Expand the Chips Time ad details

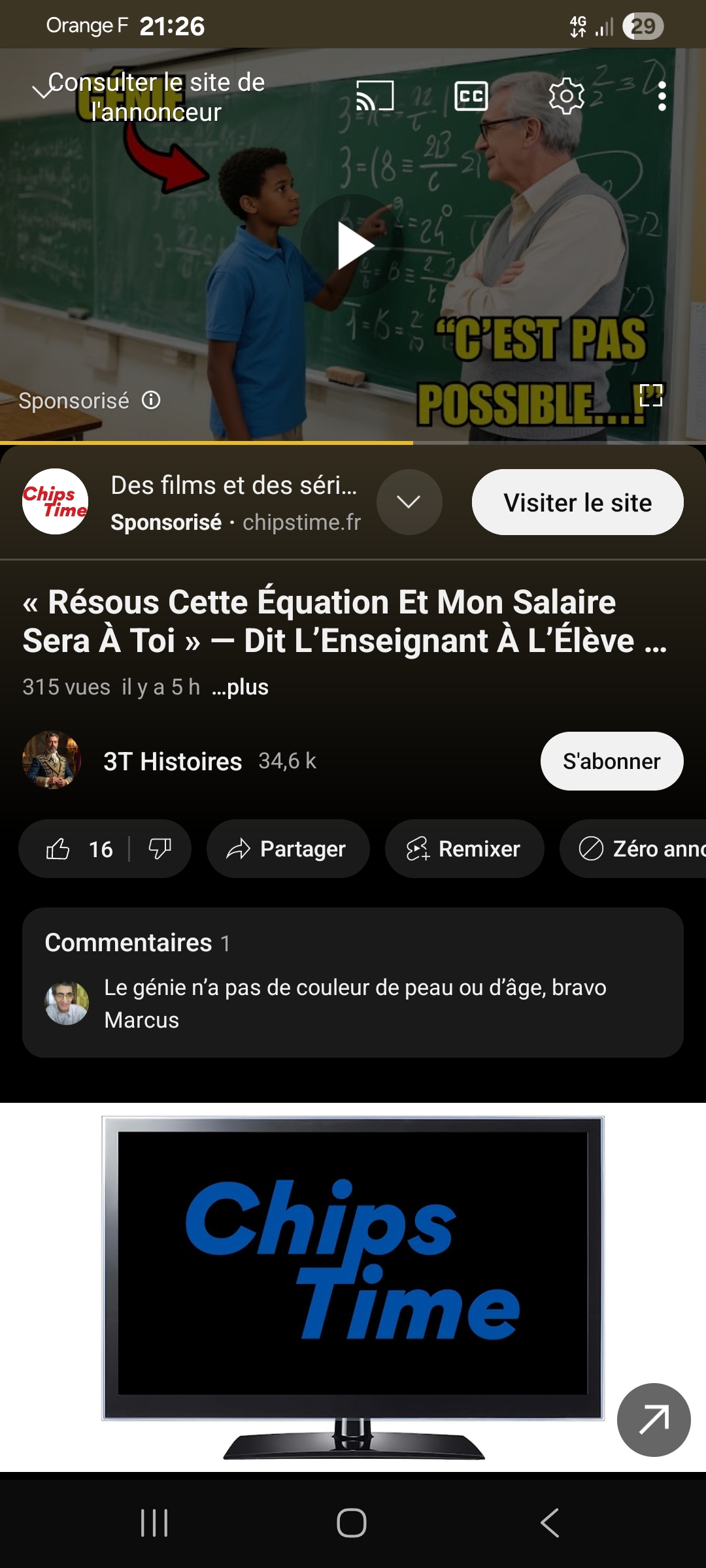pyautogui.click(x=409, y=502)
